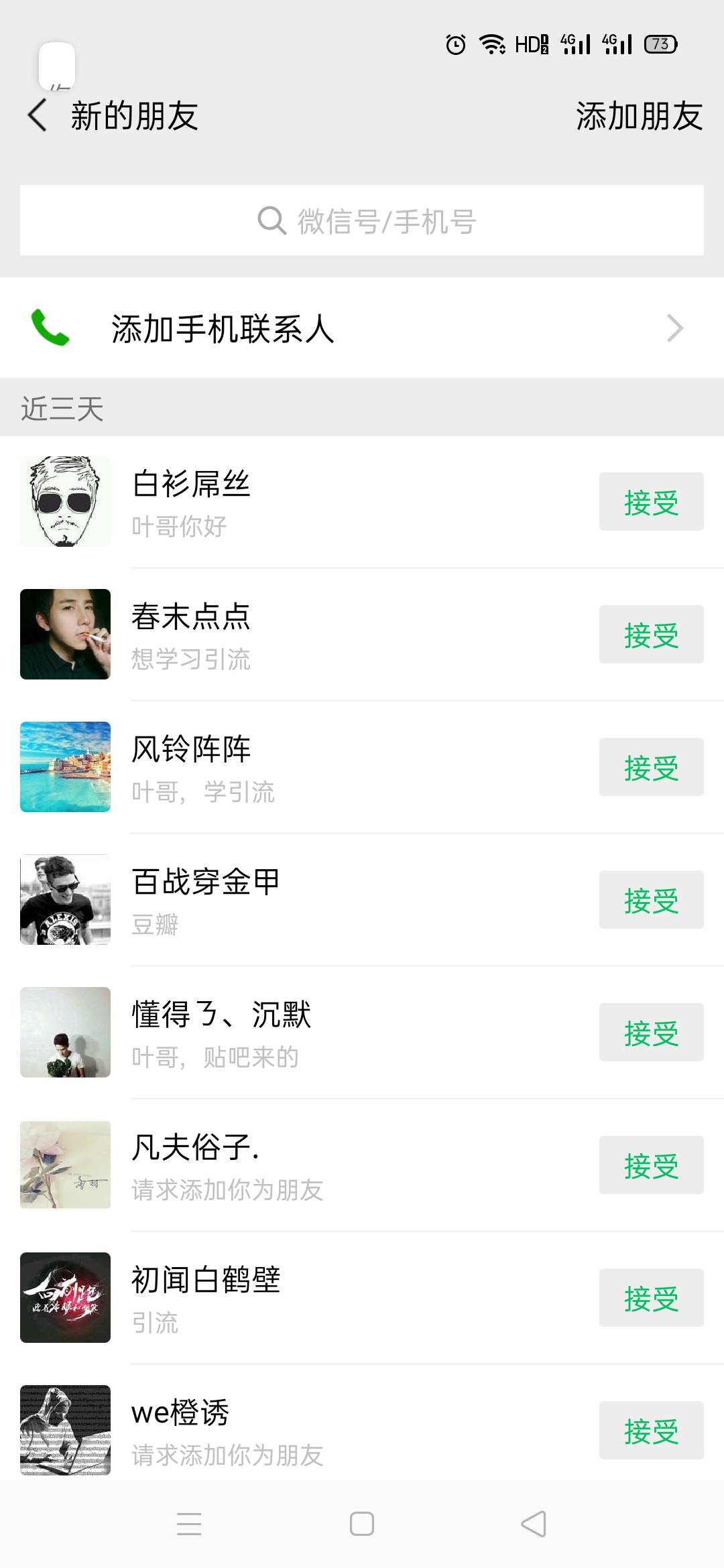Accept friend request from 初闻白鹤壁
724x1568 pixels.
[x=651, y=1298]
